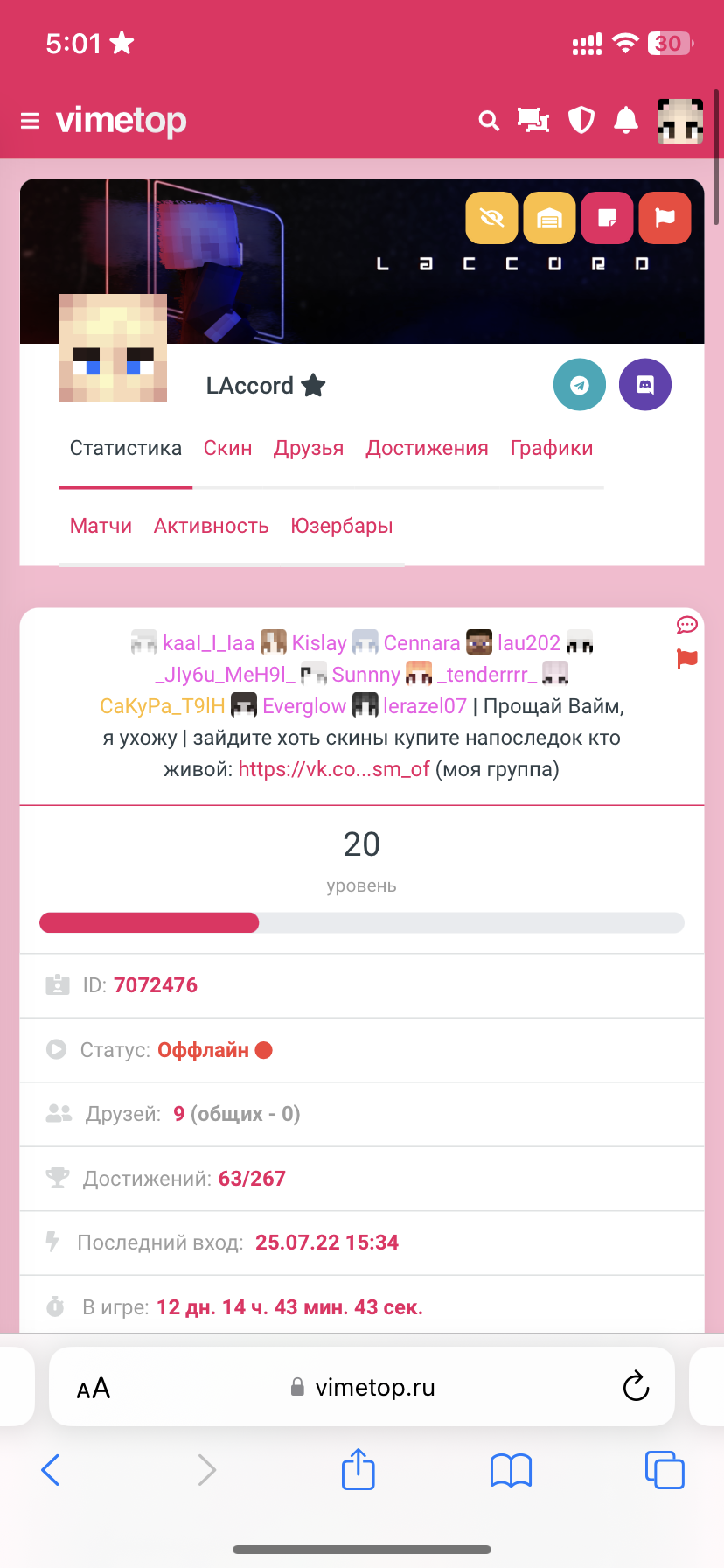This screenshot has width=724, height=1568.
Task: Reload the page in Safari
Action: (636, 1386)
